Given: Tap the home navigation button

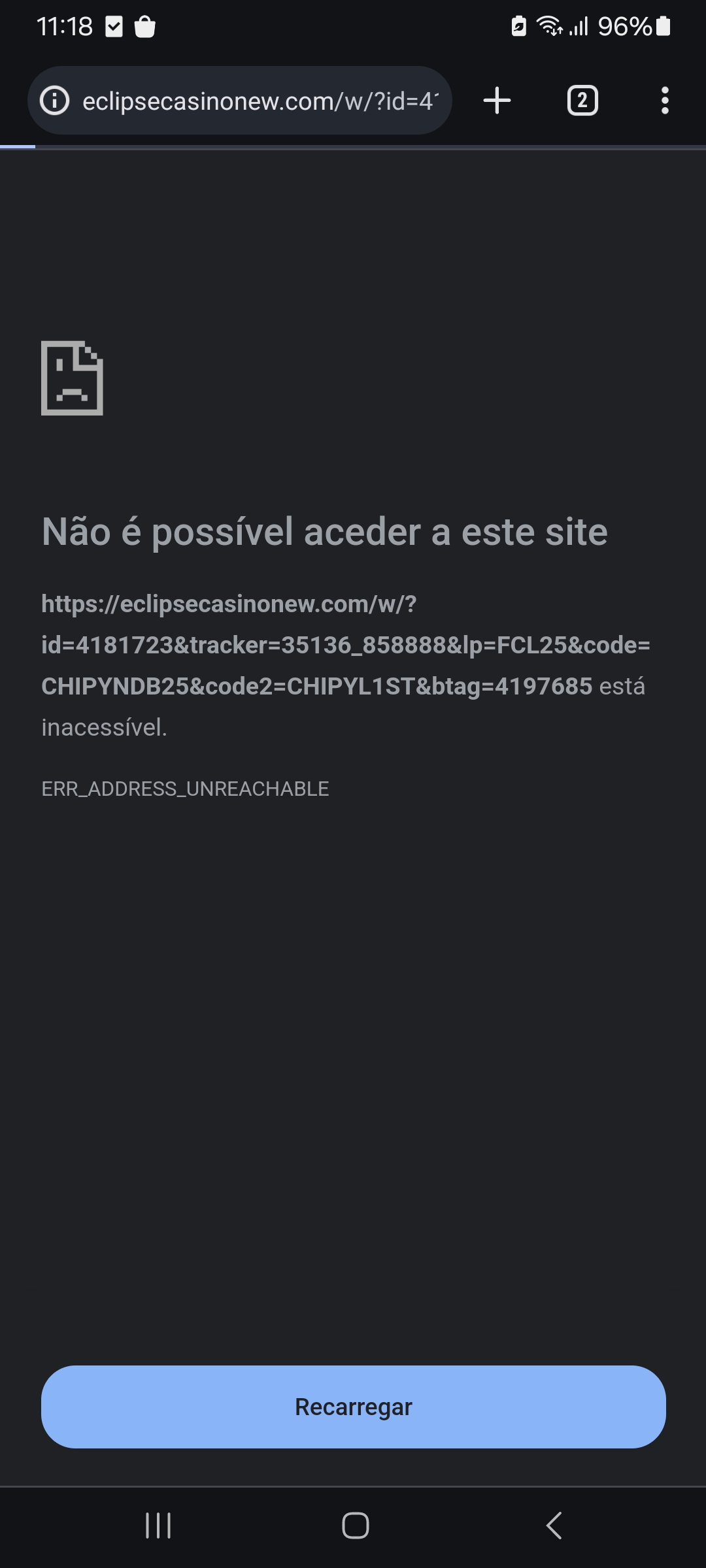Looking at the screenshot, I should pyautogui.click(x=353, y=1527).
